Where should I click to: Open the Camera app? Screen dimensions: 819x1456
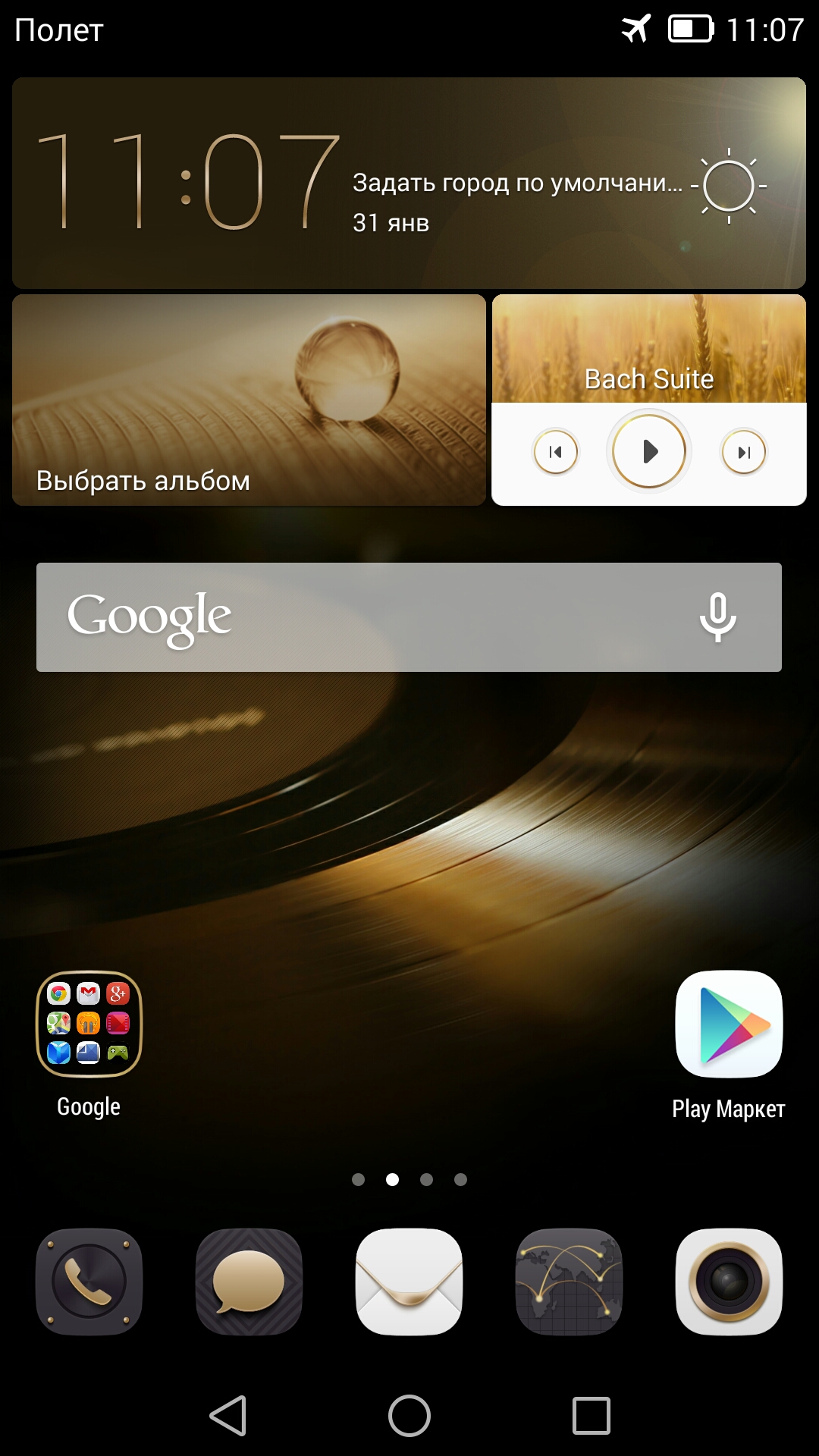point(729,1282)
